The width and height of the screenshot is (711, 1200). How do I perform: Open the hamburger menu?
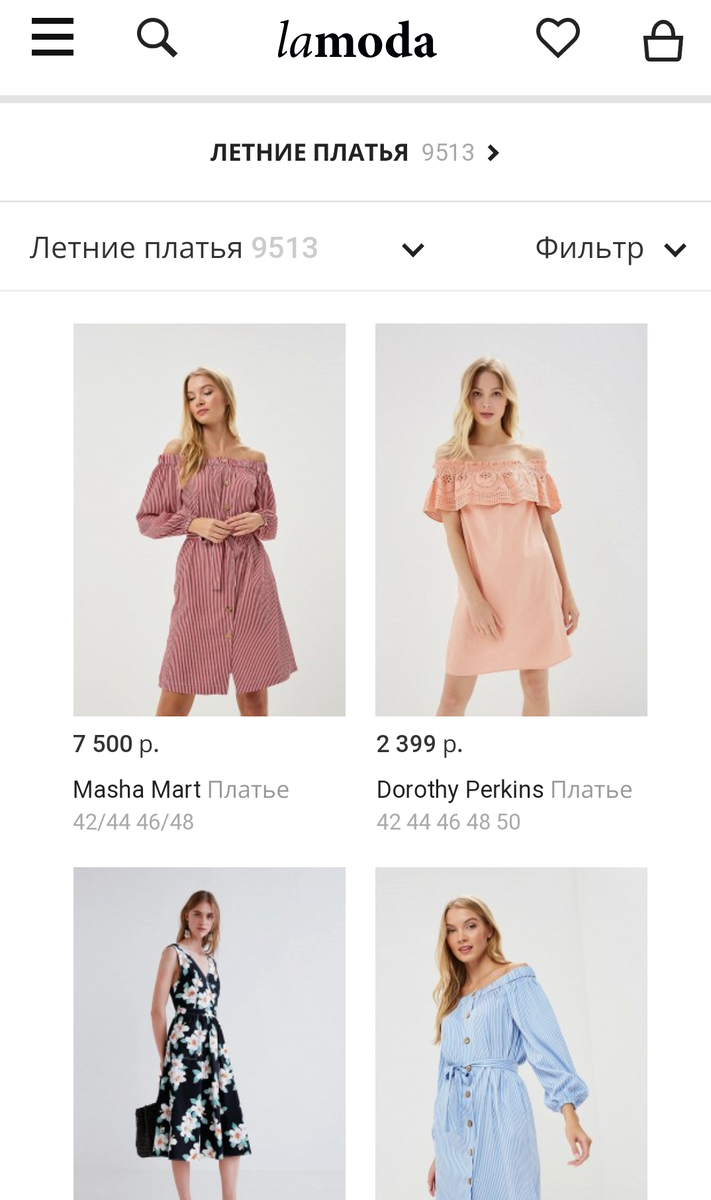[52, 39]
